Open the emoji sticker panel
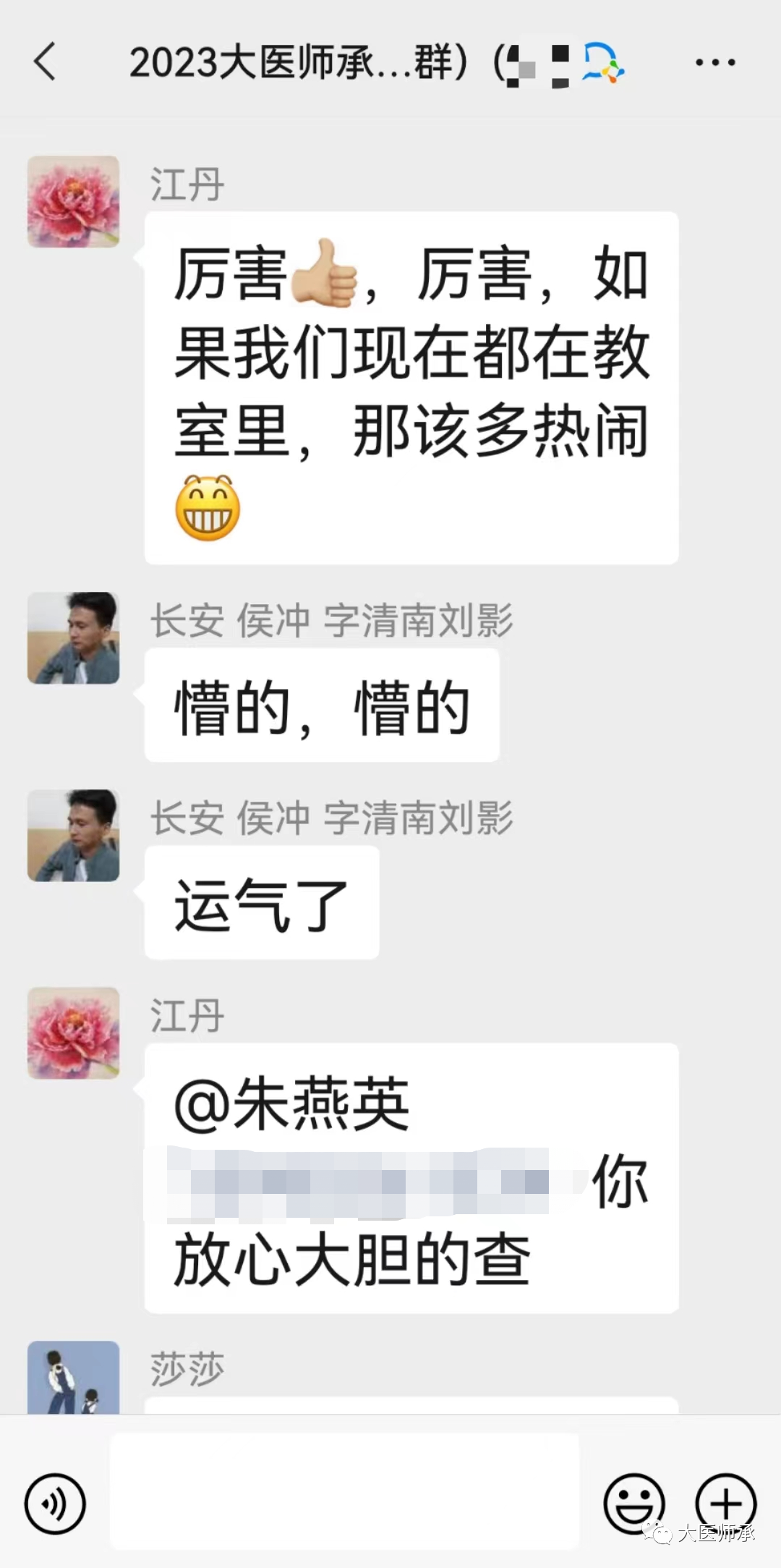781x1568 pixels. [633, 1503]
